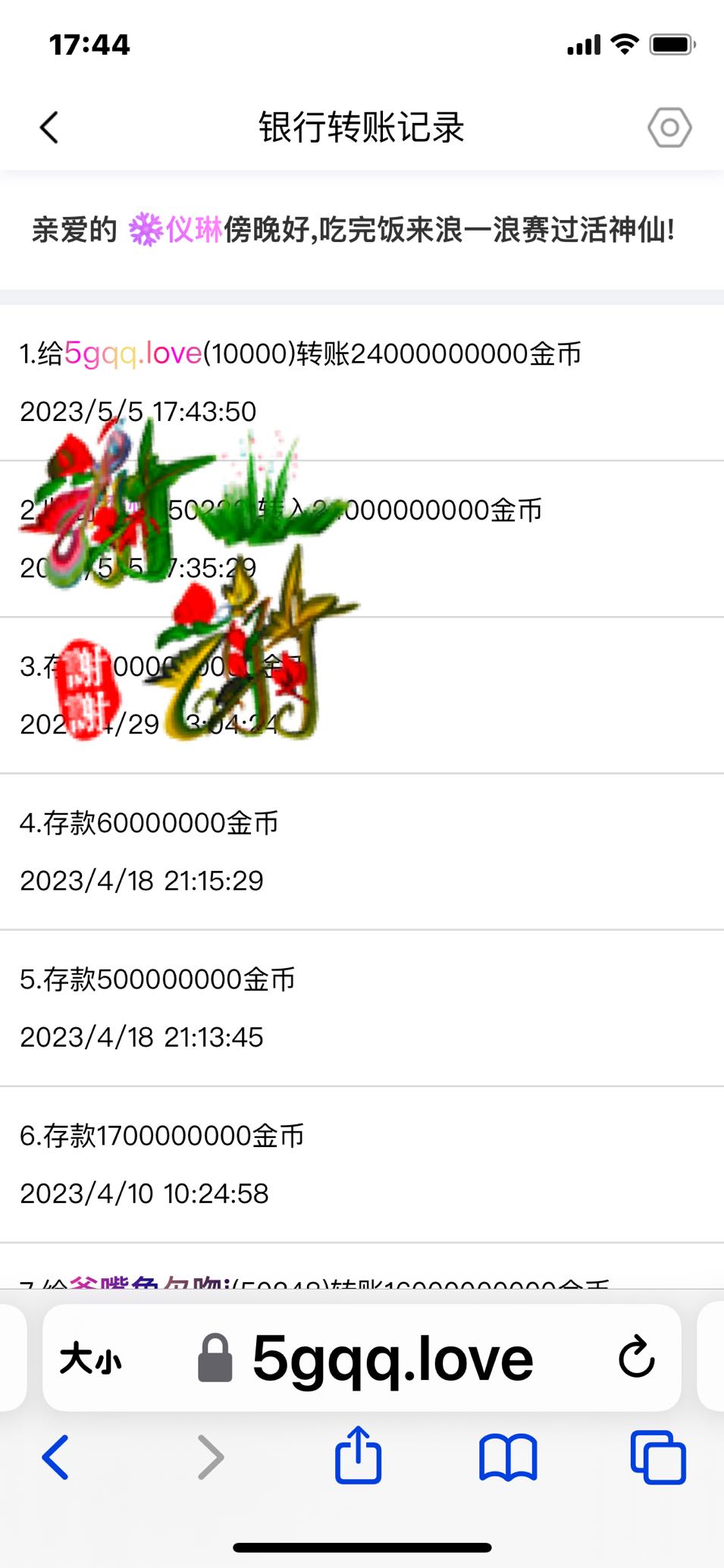724x1568 pixels.
Task: Tap the 银行转账记录 page title
Action: [362, 127]
